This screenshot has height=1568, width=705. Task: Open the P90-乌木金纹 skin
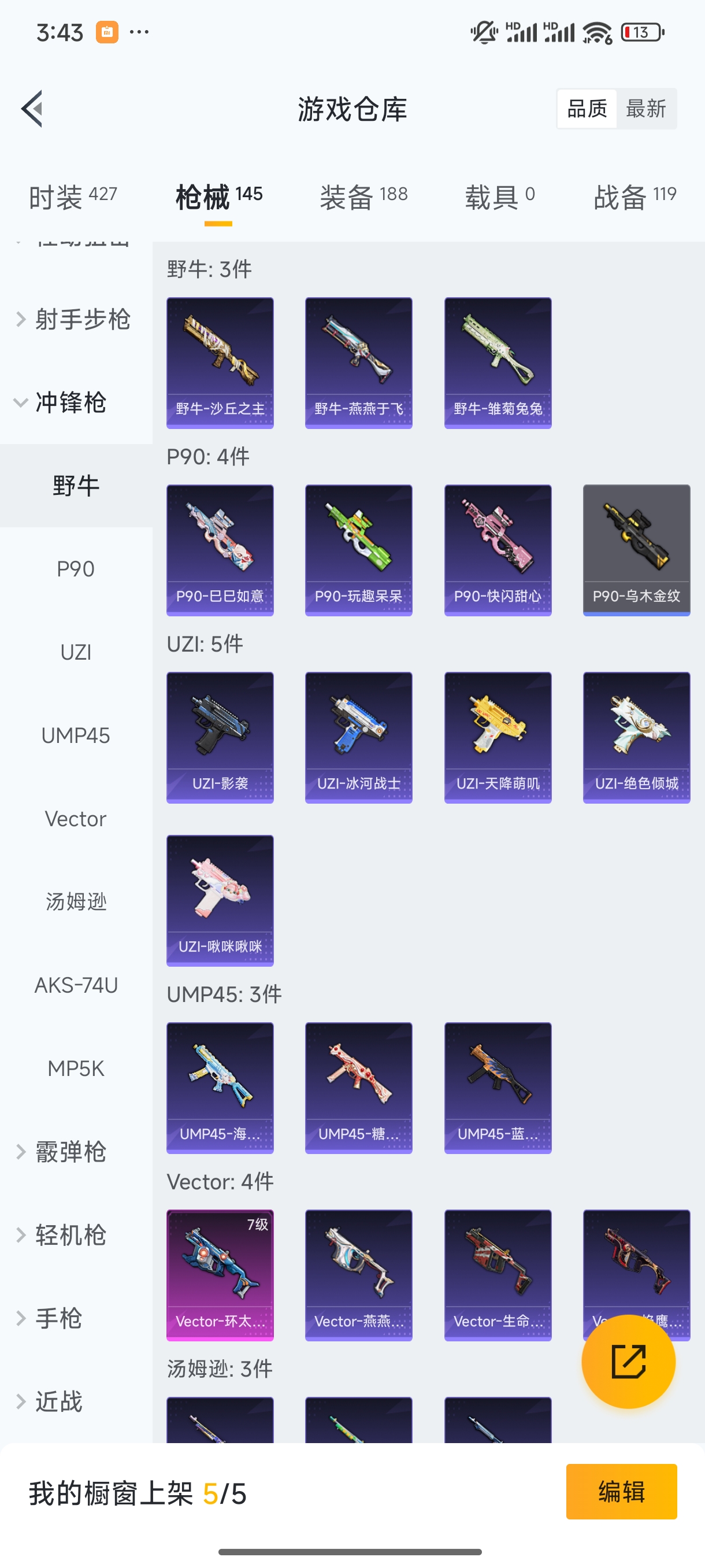pyautogui.click(x=636, y=550)
